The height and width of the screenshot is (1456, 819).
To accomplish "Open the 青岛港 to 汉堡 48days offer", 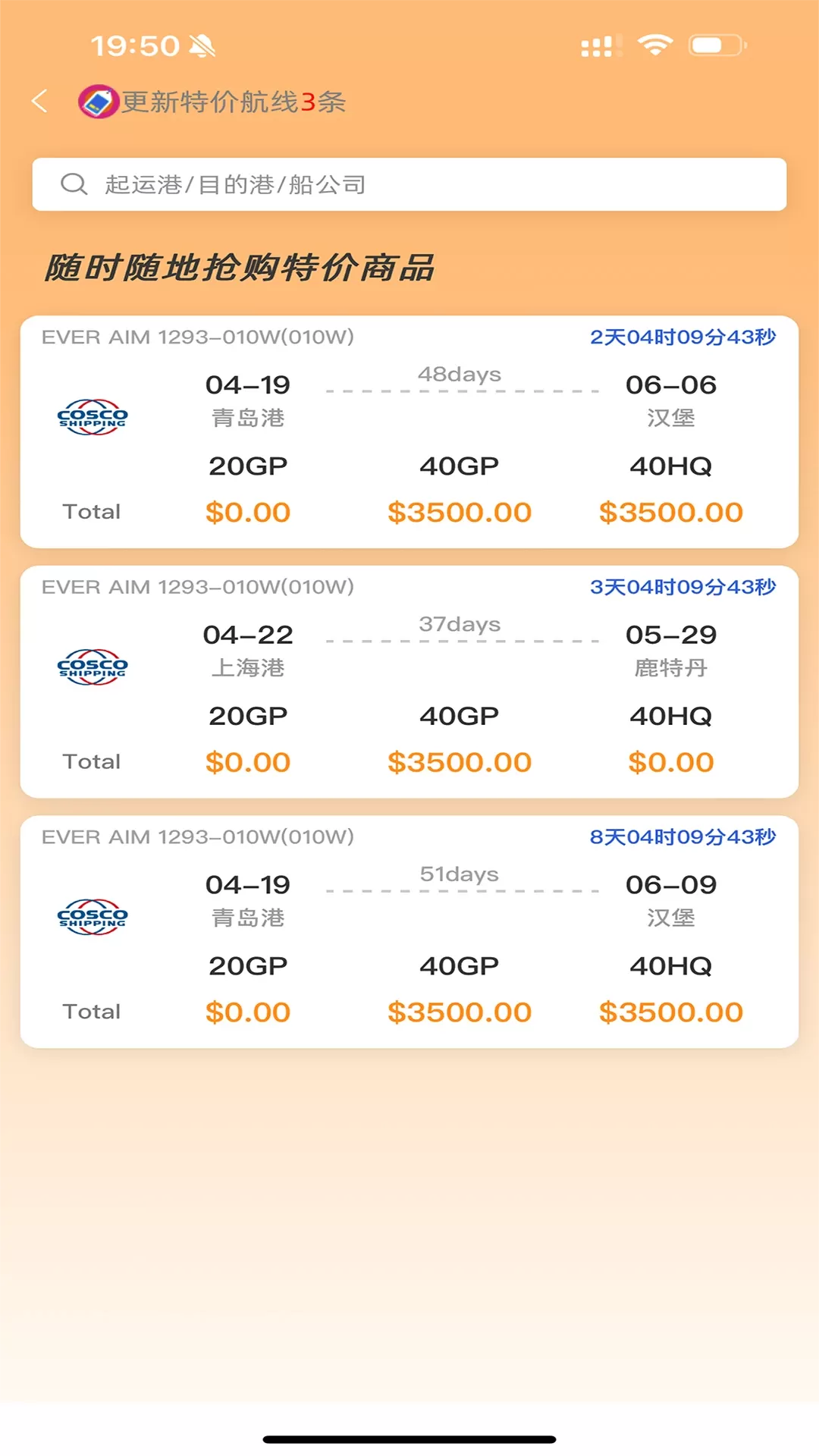I will [409, 431].
